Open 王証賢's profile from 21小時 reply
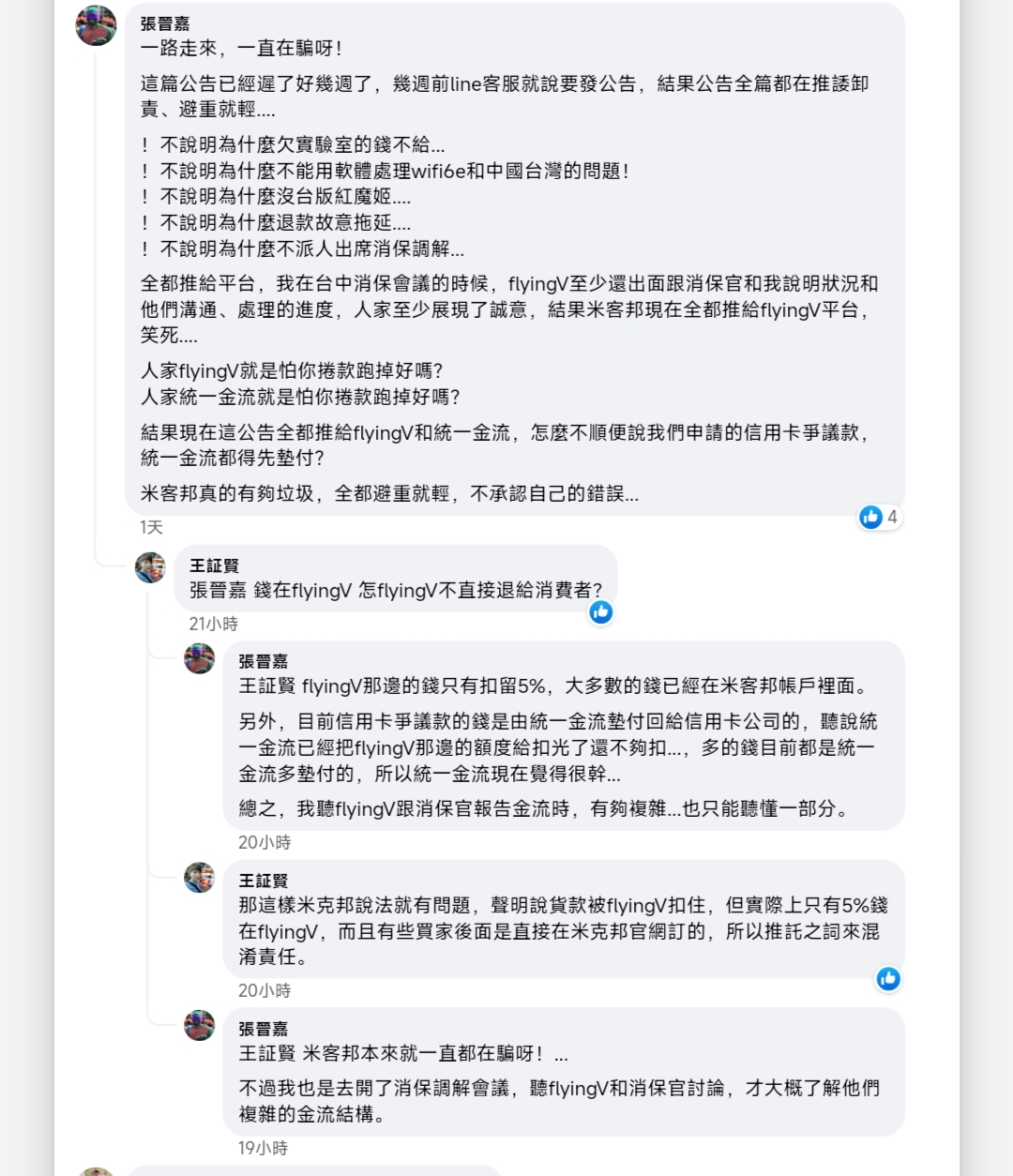This screenshot has height=1176, width=1013. 214,565
